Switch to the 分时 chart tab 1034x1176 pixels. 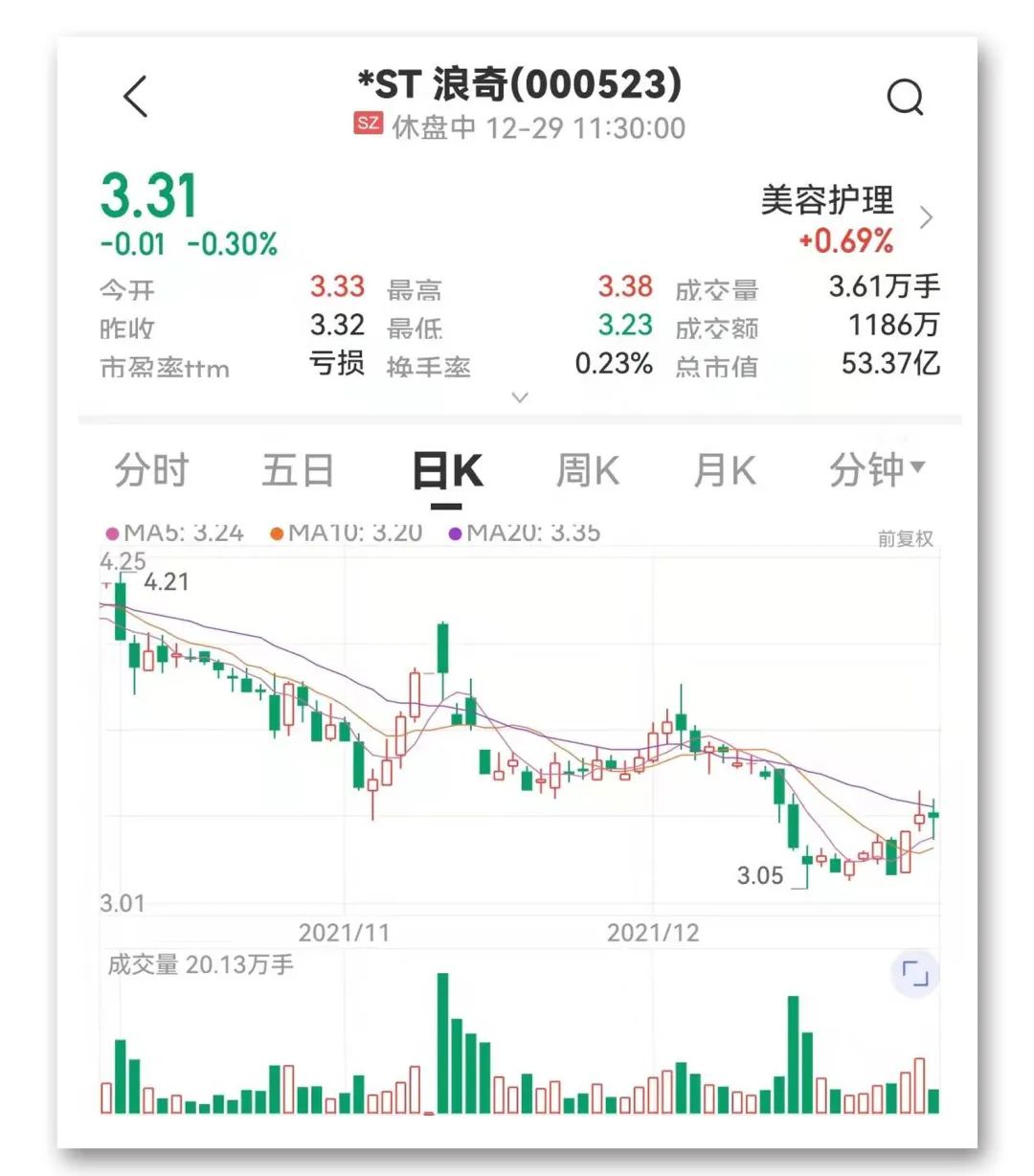point(151,470)
